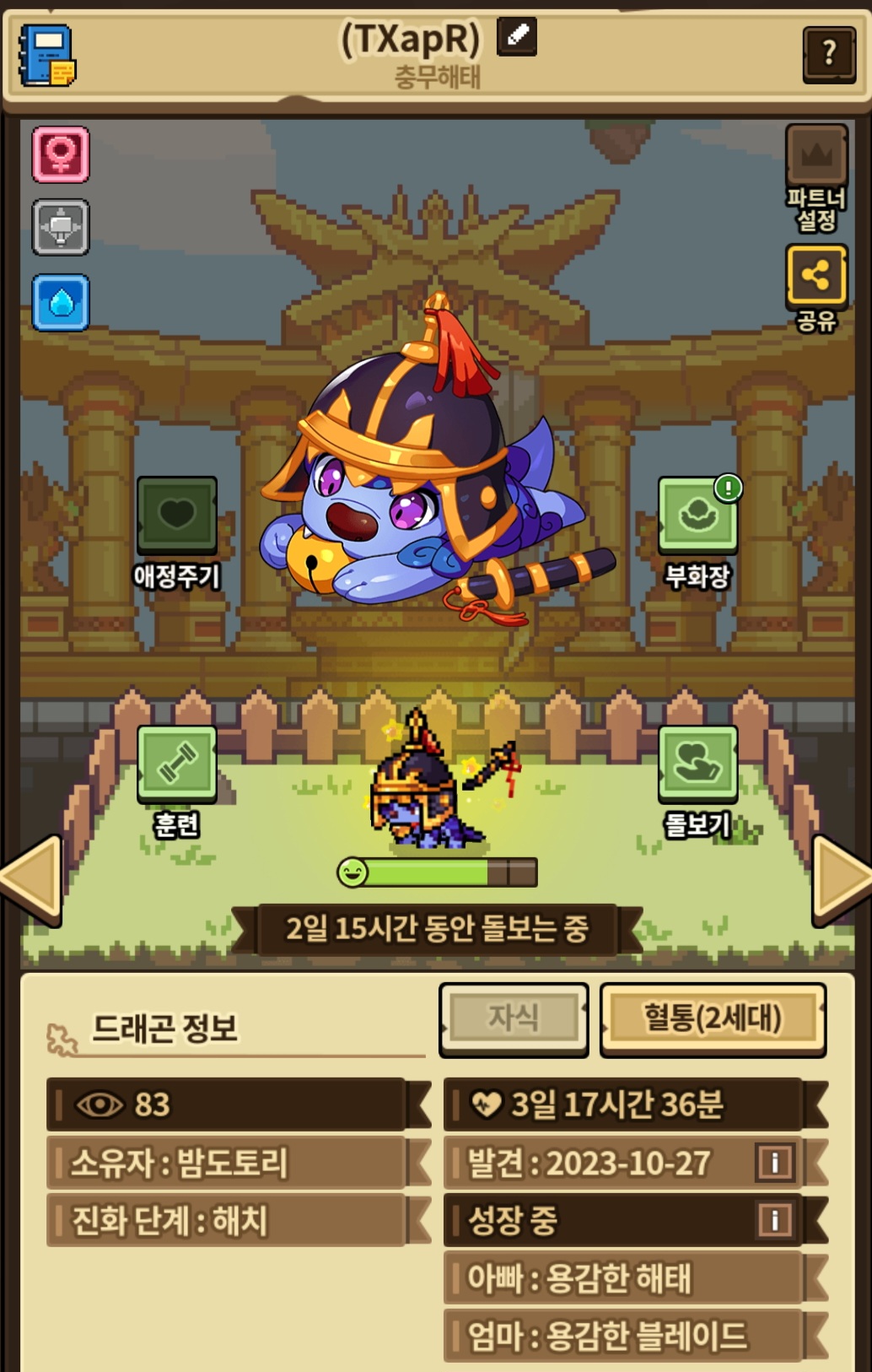Tap the gray personality icon below gender
872x1372 pixels.
click(x=61, y=228)
